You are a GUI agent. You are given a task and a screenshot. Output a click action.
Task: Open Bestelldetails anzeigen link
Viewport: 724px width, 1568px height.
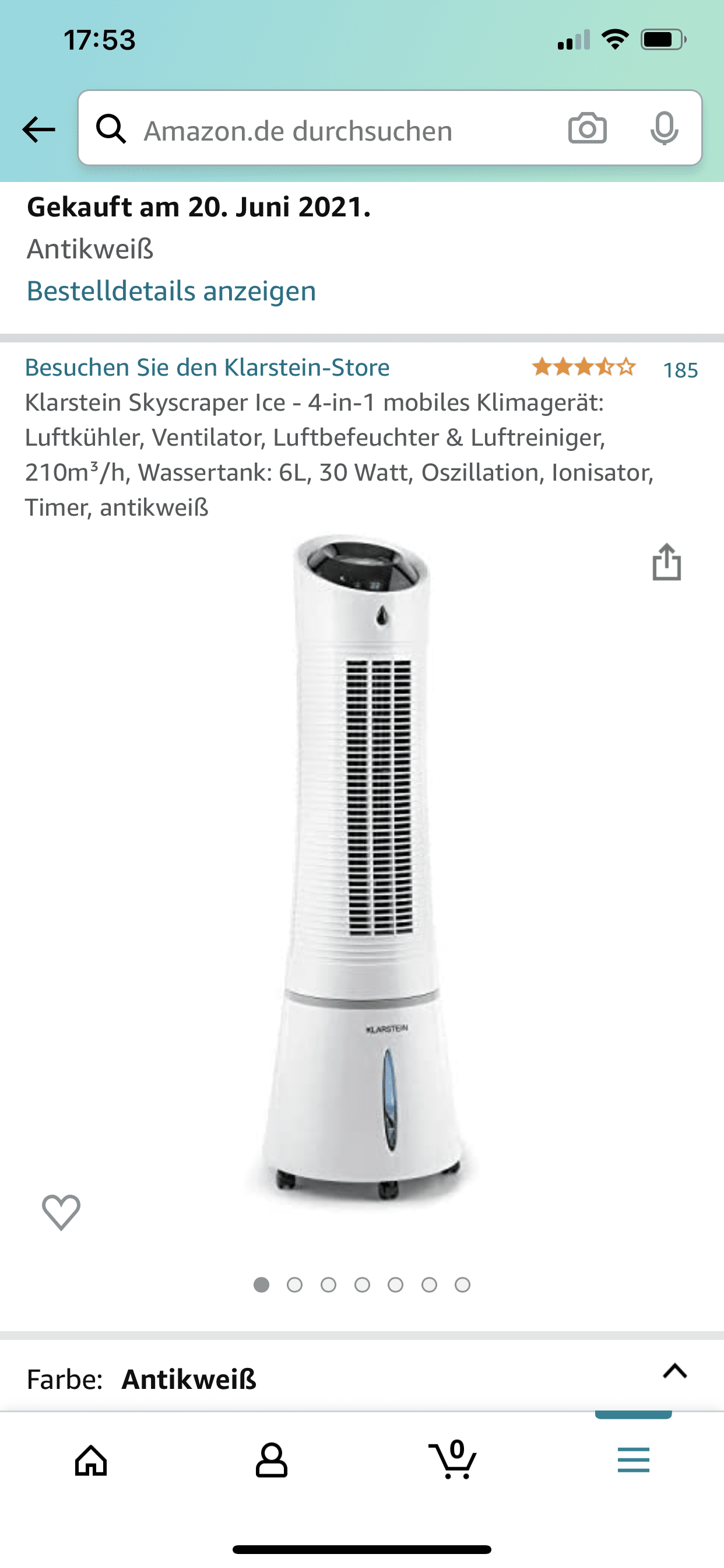click(x=171, y=291)
